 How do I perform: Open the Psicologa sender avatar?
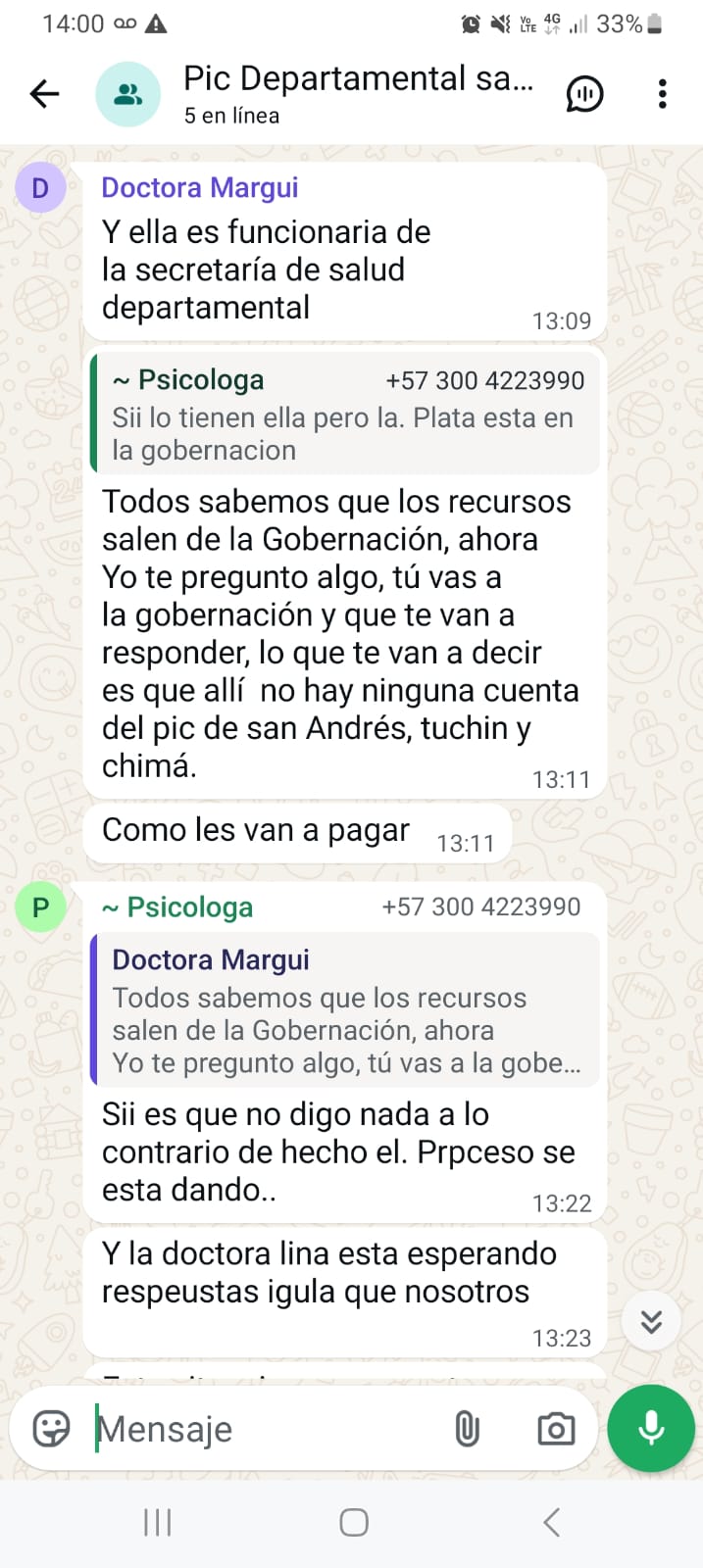(40, 907)
